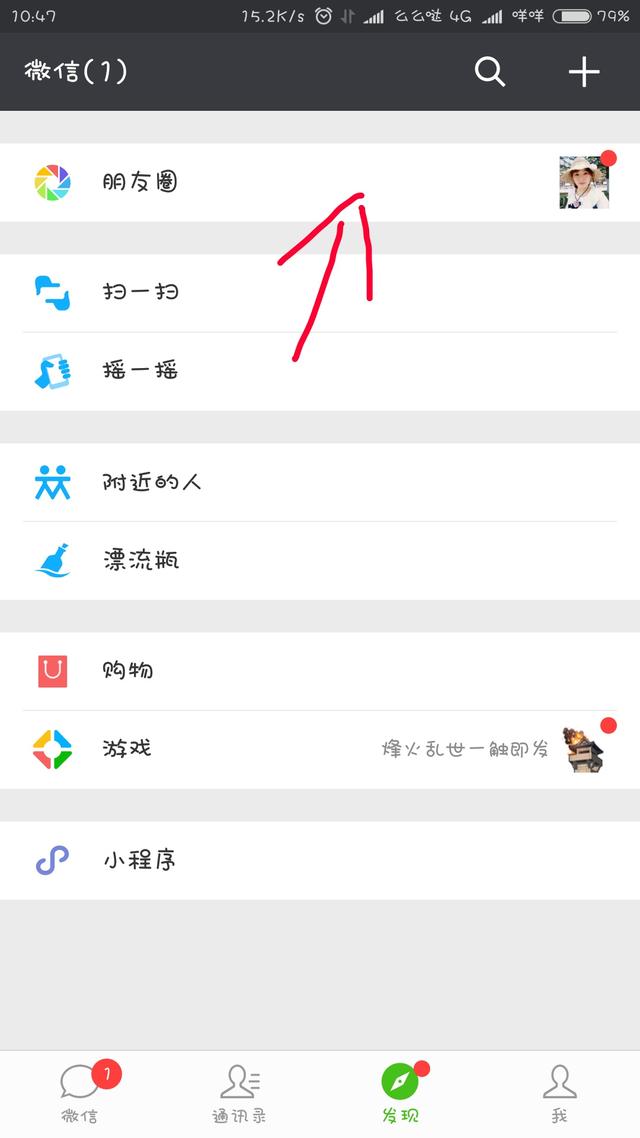Select the 发现 discover tab

click(x=400, y=1094)
